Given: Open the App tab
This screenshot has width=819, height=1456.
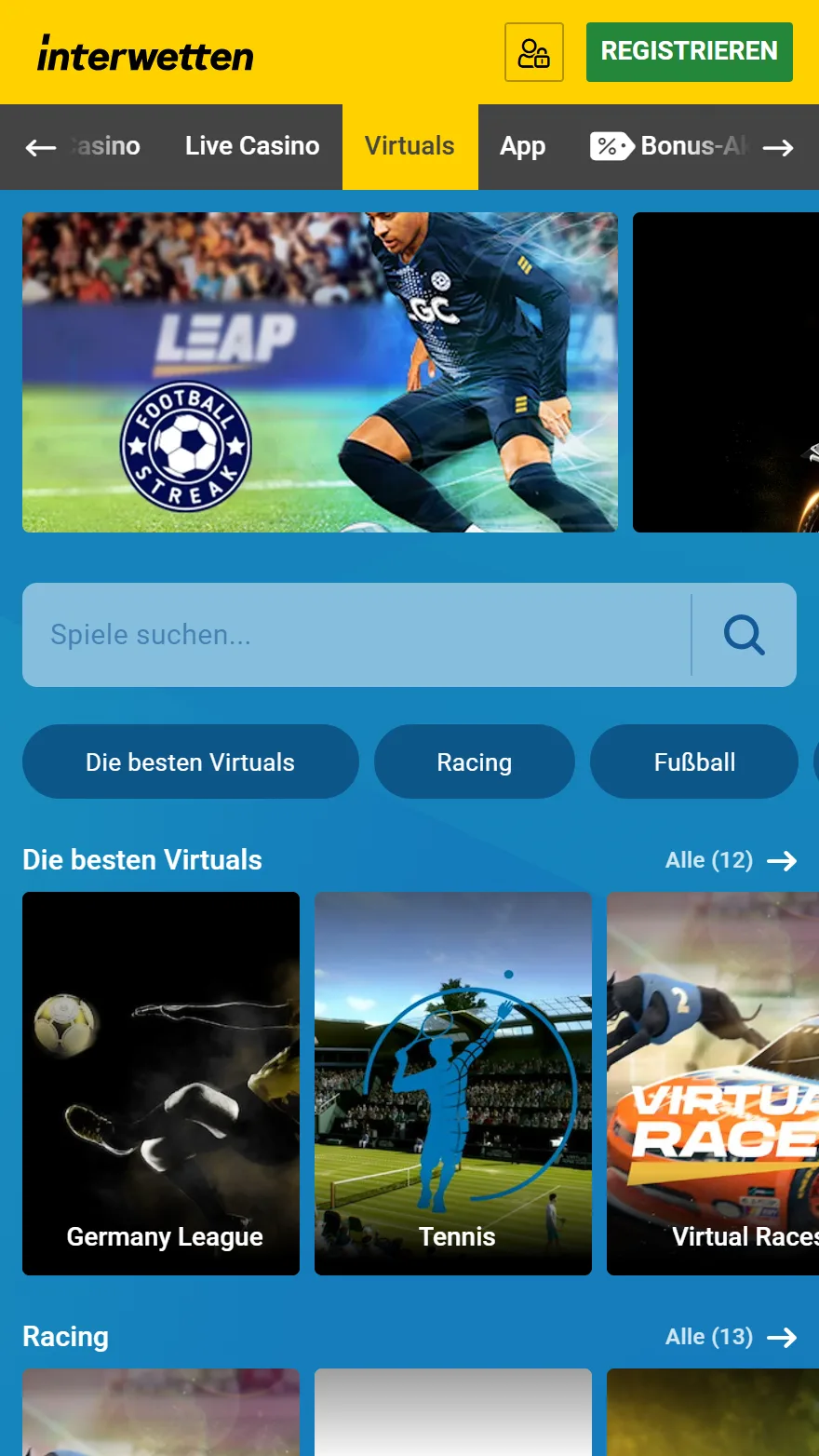Looking at the screenshot, I should click(522, 146).
